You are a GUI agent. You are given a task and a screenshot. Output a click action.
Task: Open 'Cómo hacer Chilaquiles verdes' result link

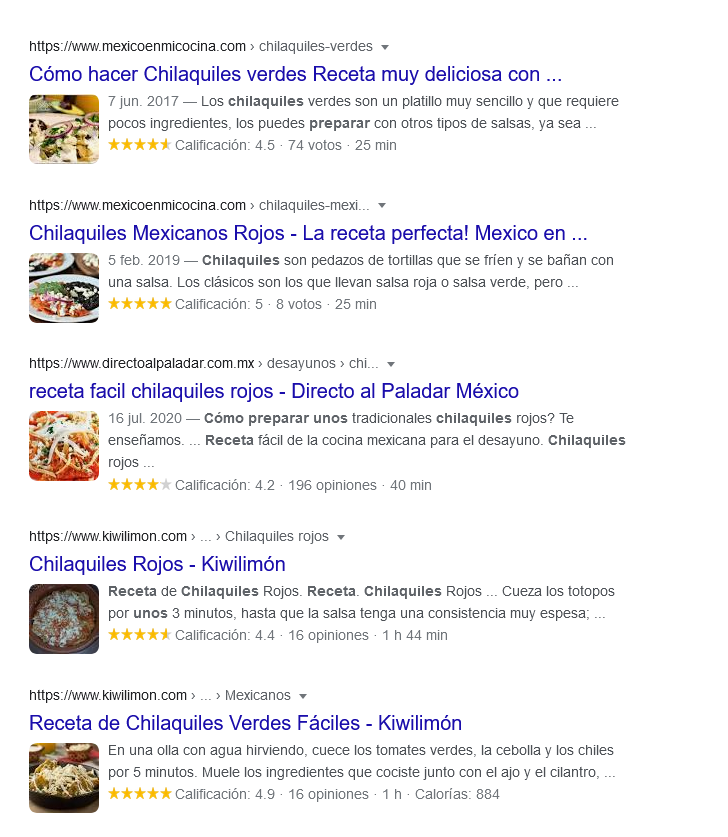click(x=295, y=74)
